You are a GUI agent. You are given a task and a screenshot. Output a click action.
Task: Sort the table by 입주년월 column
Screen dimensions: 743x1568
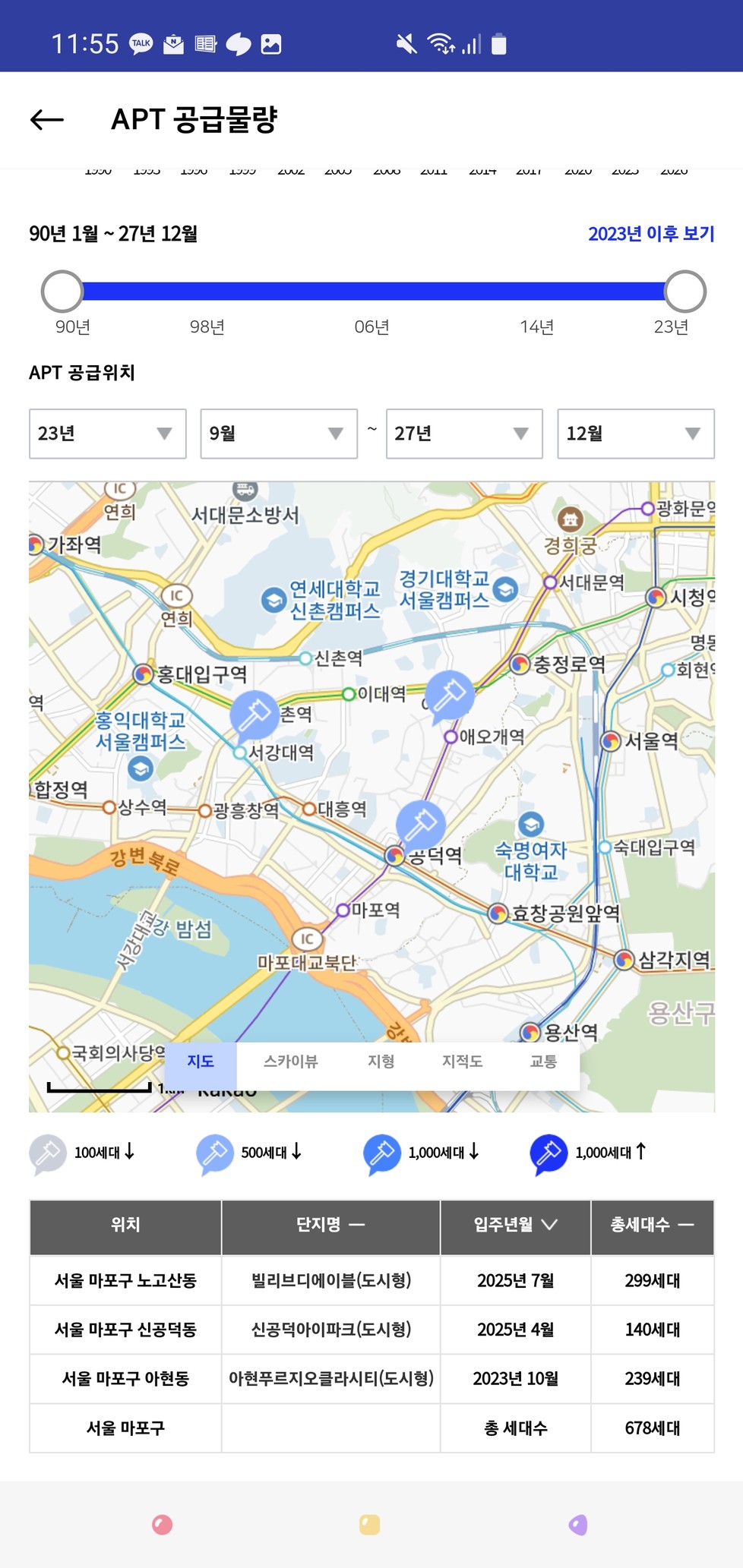pos(516,1224)
